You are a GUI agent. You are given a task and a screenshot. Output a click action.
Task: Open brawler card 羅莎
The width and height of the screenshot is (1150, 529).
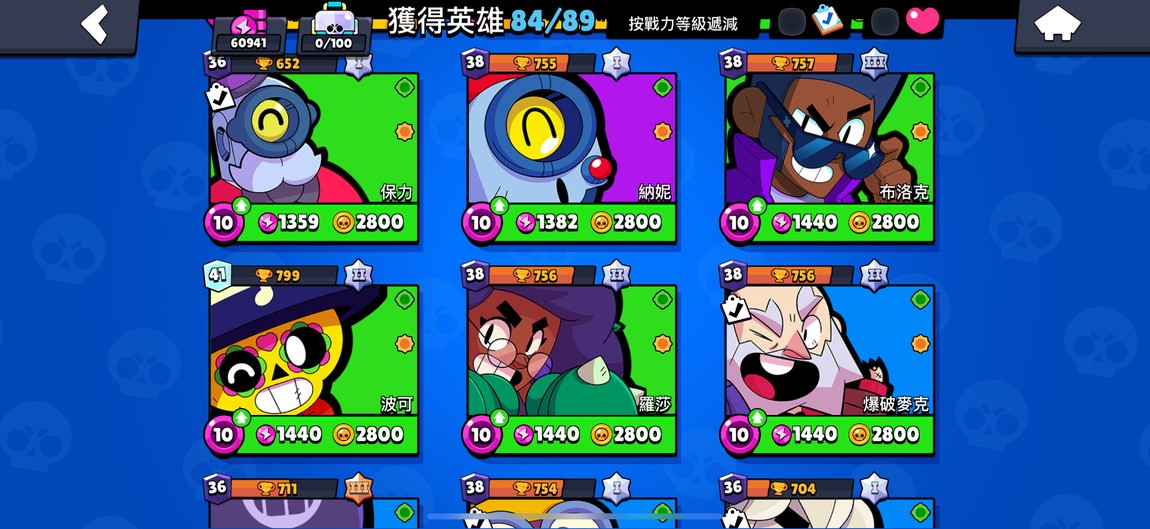[x=571, y=362]
